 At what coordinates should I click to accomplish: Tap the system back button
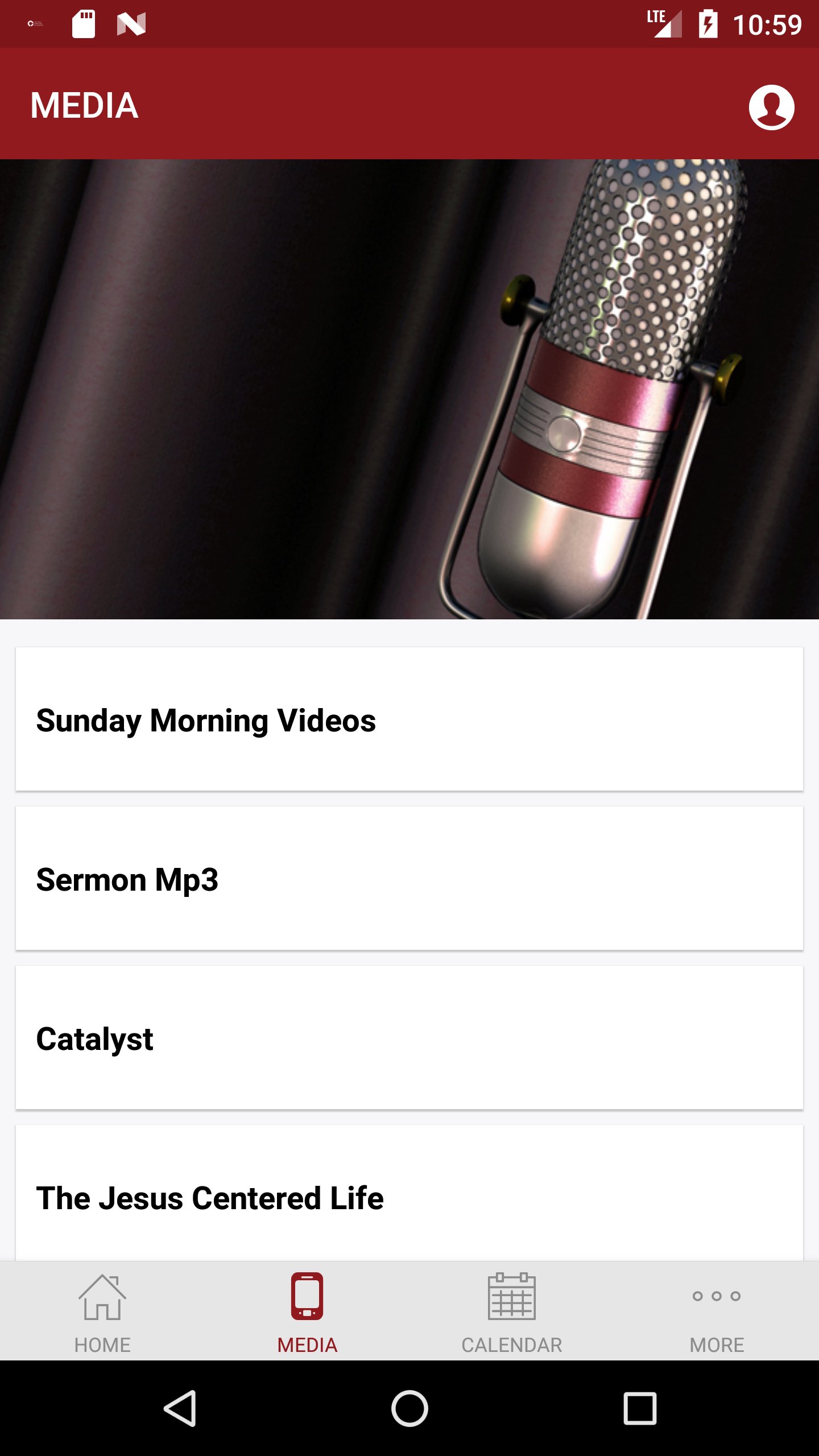(180, 1408)
